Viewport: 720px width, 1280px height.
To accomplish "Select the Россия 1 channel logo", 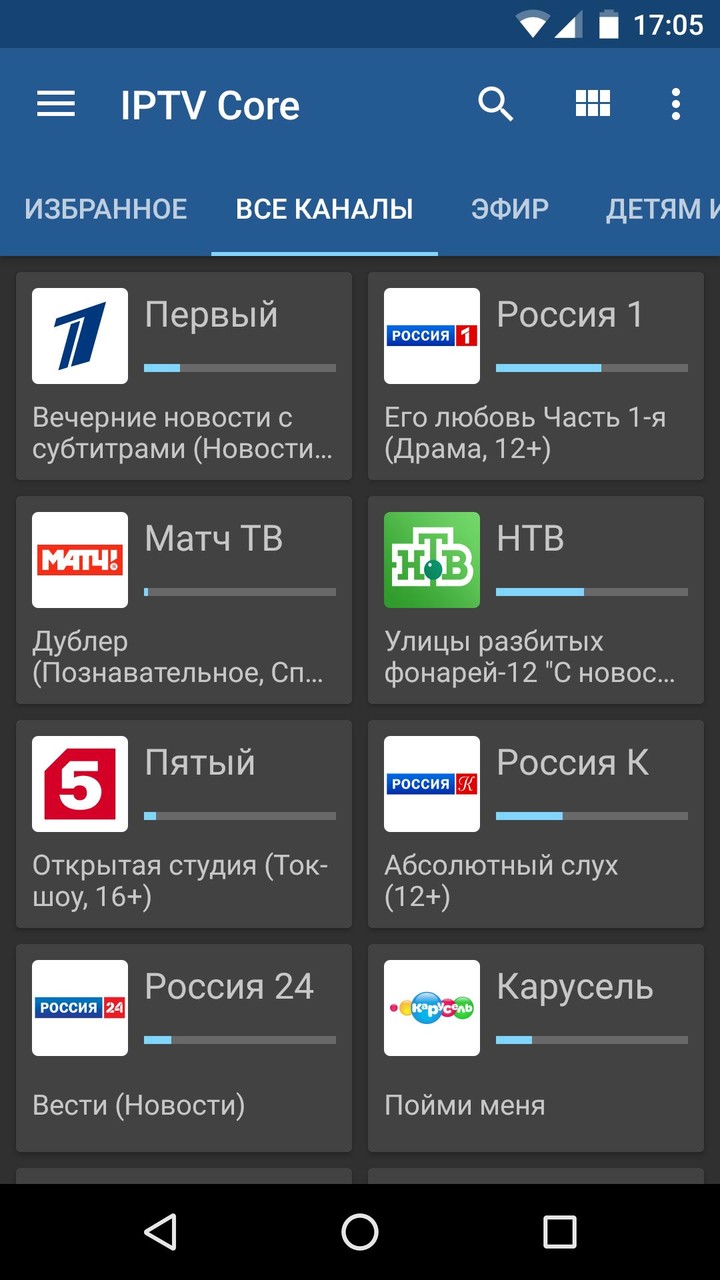I will pyautogui.click(x=431, y=335).
